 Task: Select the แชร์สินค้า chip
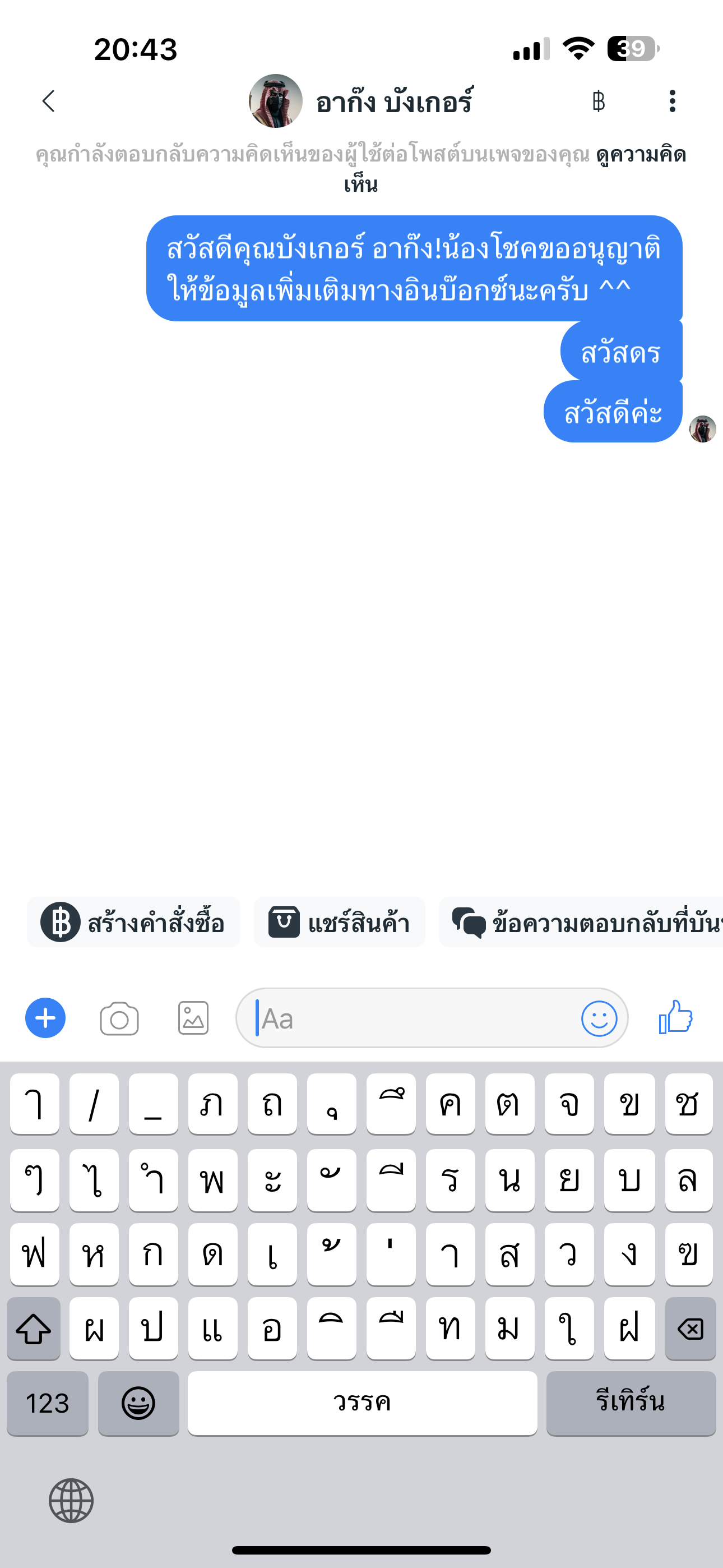coord(340,922)
